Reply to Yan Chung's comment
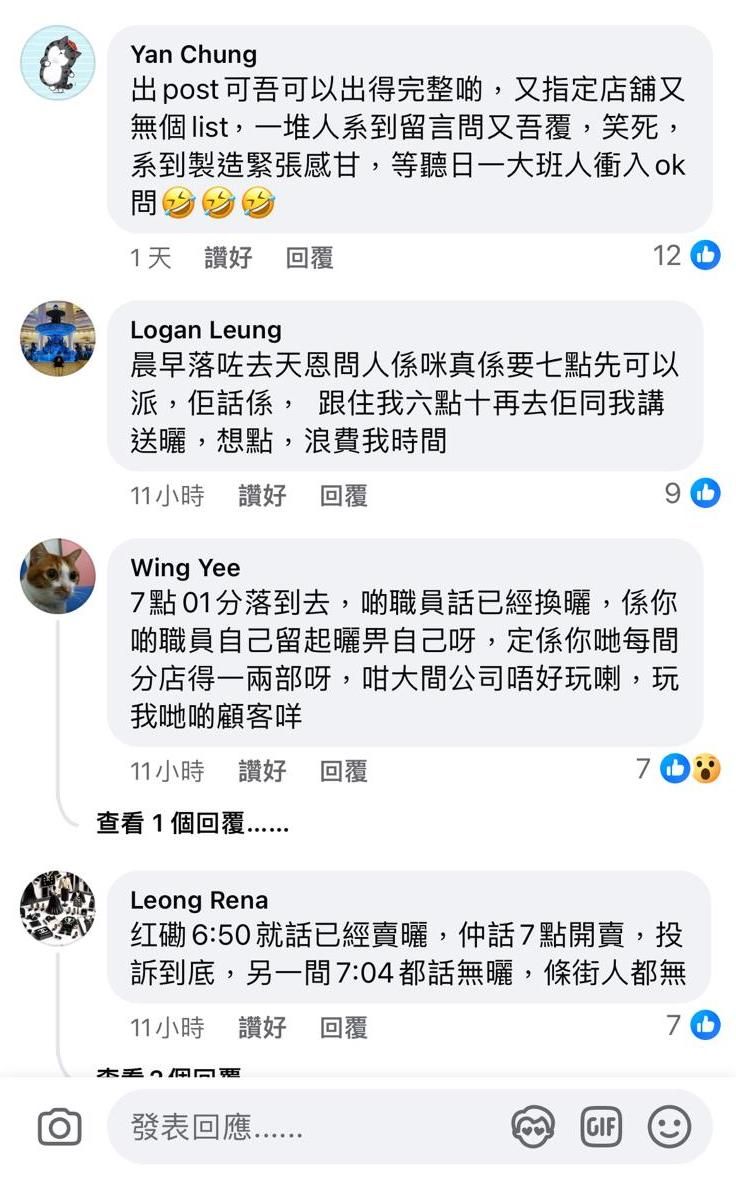736x1189 pixels. click(309, 258)
